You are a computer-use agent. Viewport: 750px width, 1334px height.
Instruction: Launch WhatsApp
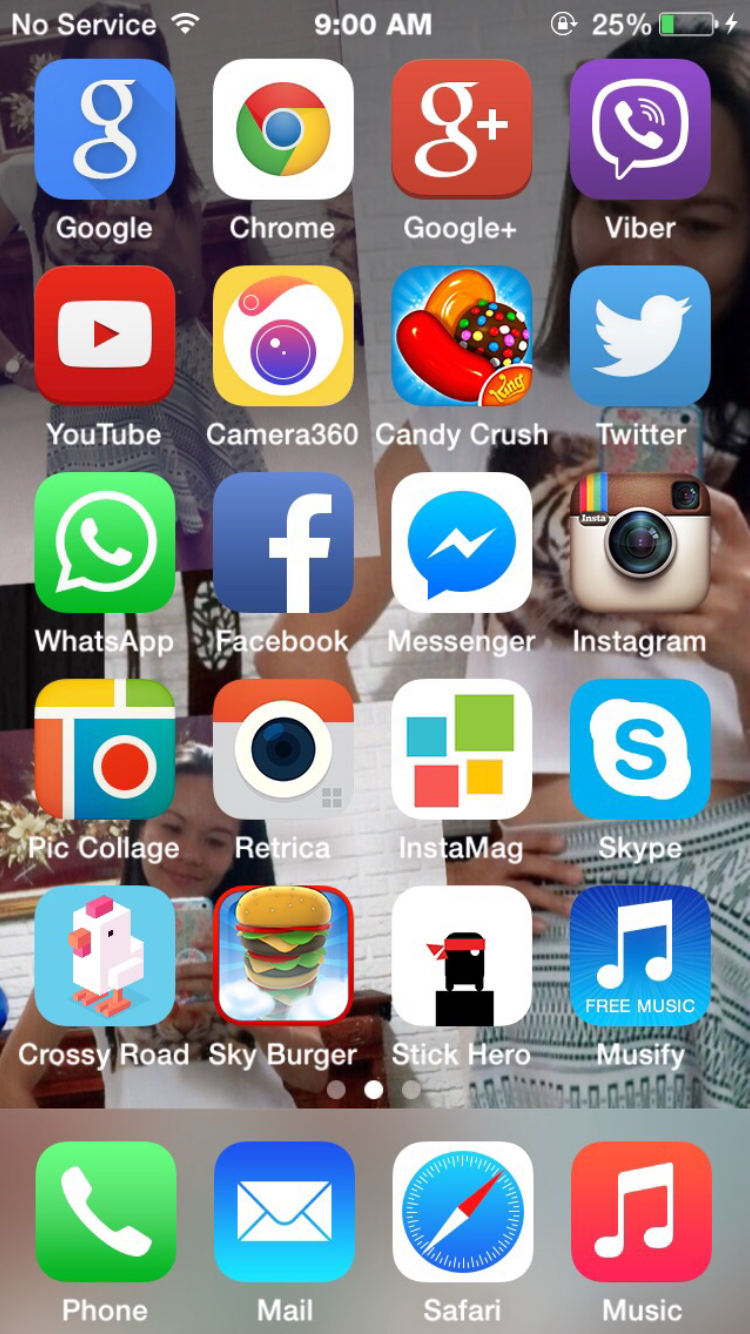pyautogui.click(x=105, y=542)
